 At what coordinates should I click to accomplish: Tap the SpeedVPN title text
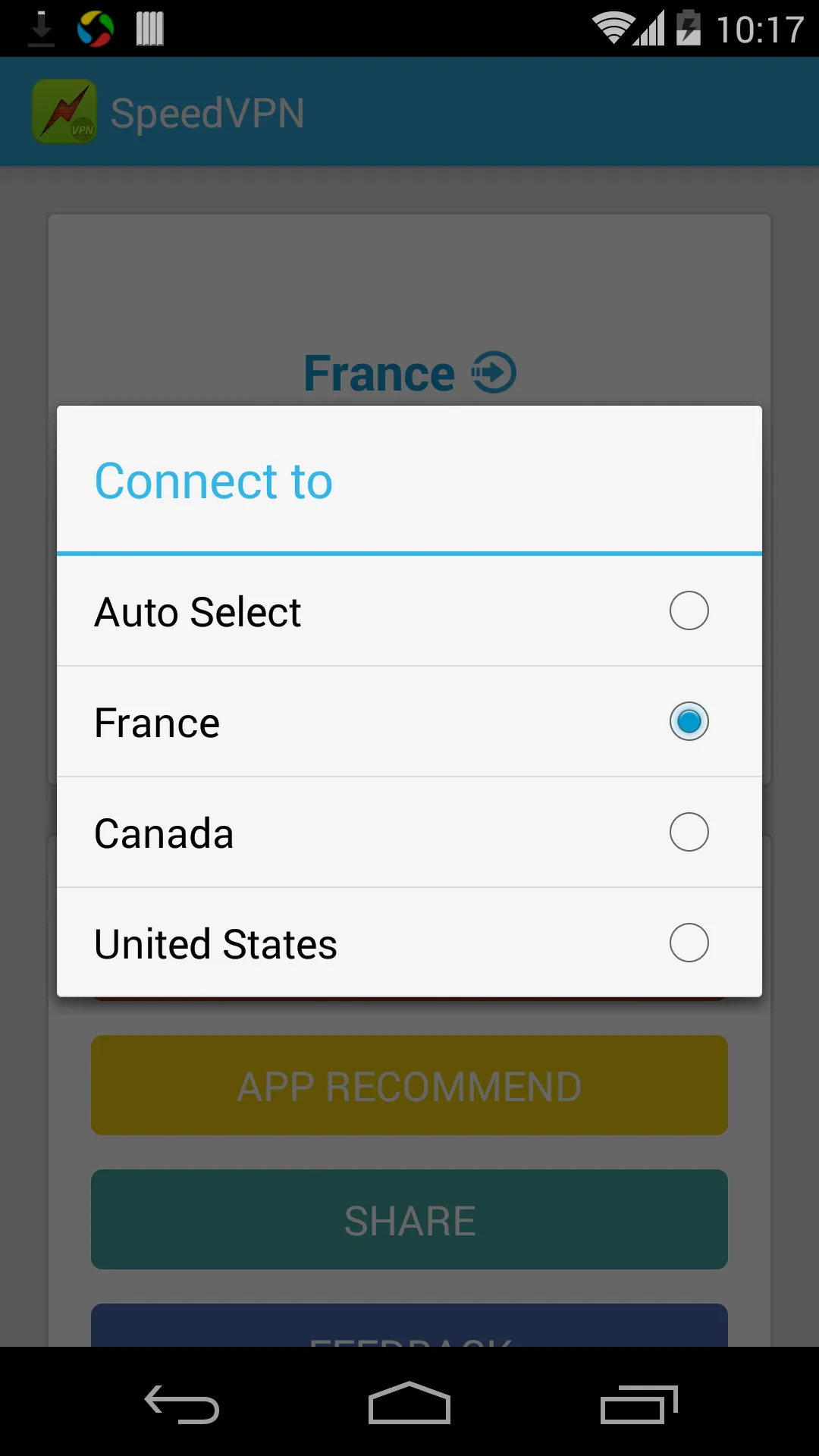tap(209, 111)
